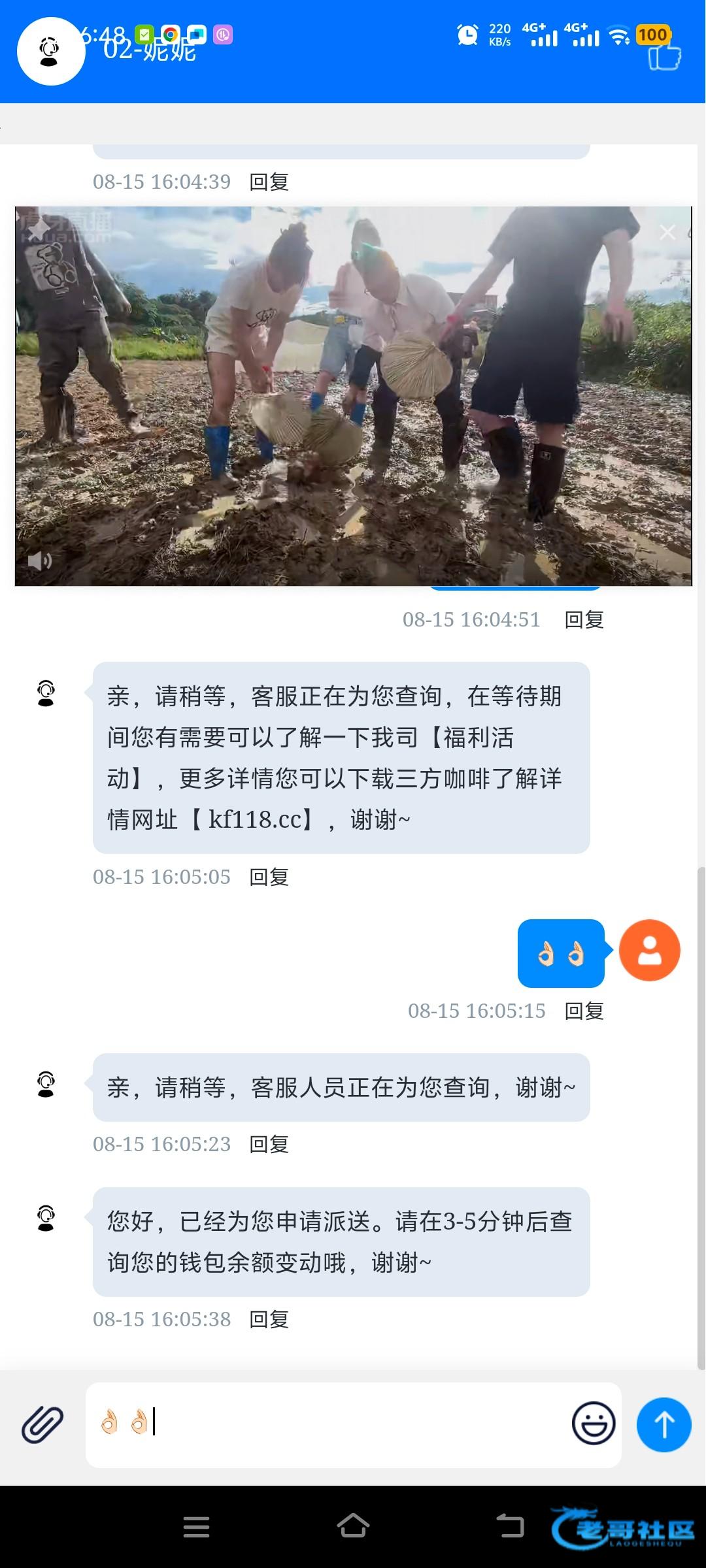Reply to the message sent at 16:04:39
The width and height of the screenshot is (706, 1568).
coord(269,182)
